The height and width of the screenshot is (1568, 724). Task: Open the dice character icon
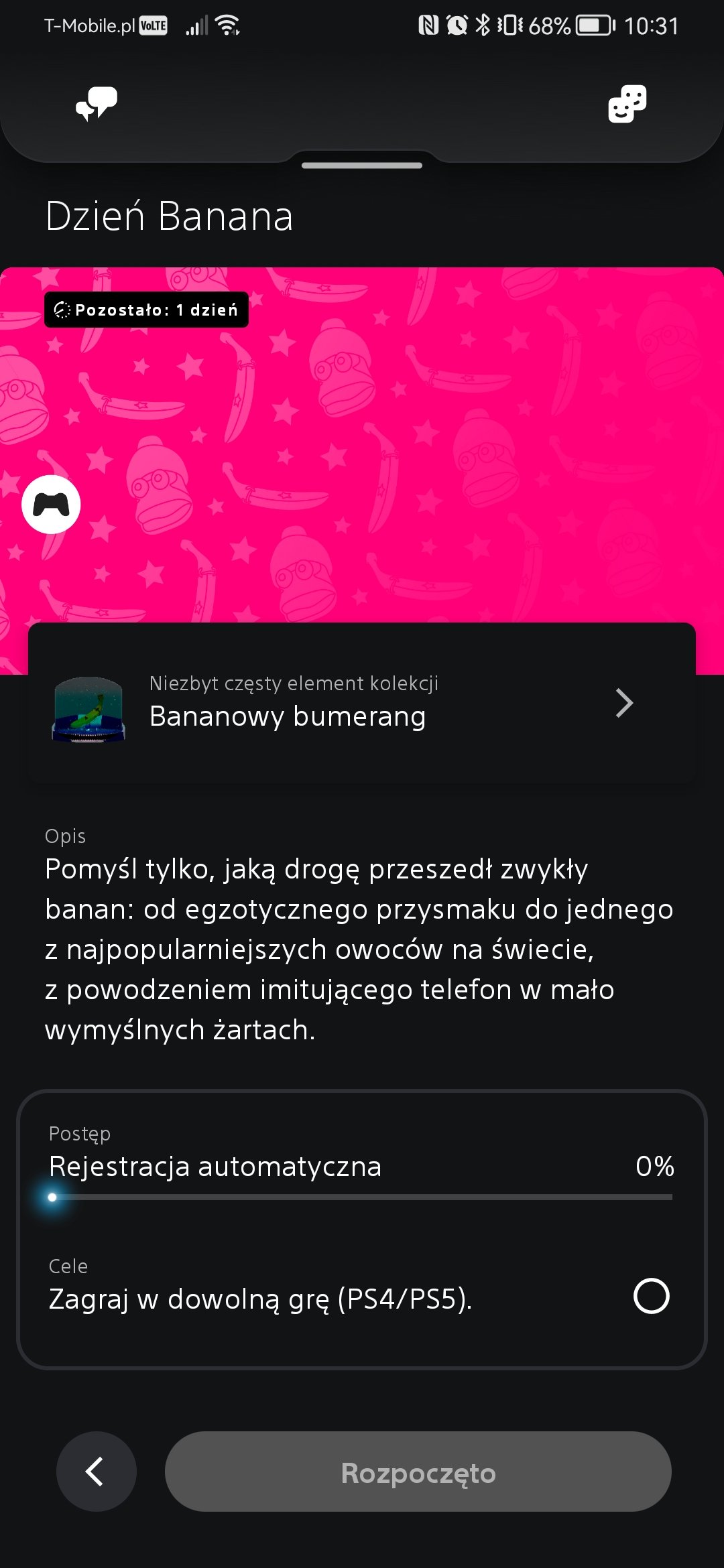coord(627,104)
